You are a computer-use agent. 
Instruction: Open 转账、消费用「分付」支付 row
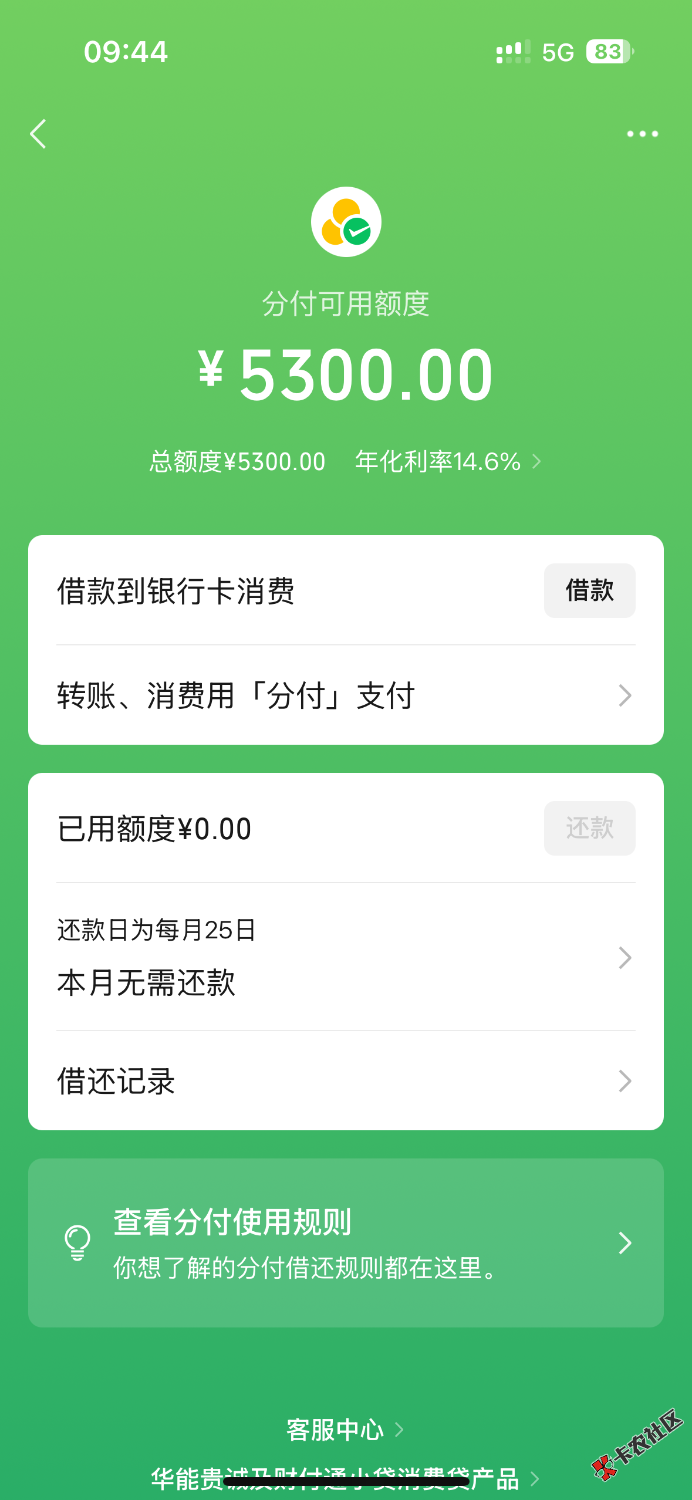click(x=345, y=695)
